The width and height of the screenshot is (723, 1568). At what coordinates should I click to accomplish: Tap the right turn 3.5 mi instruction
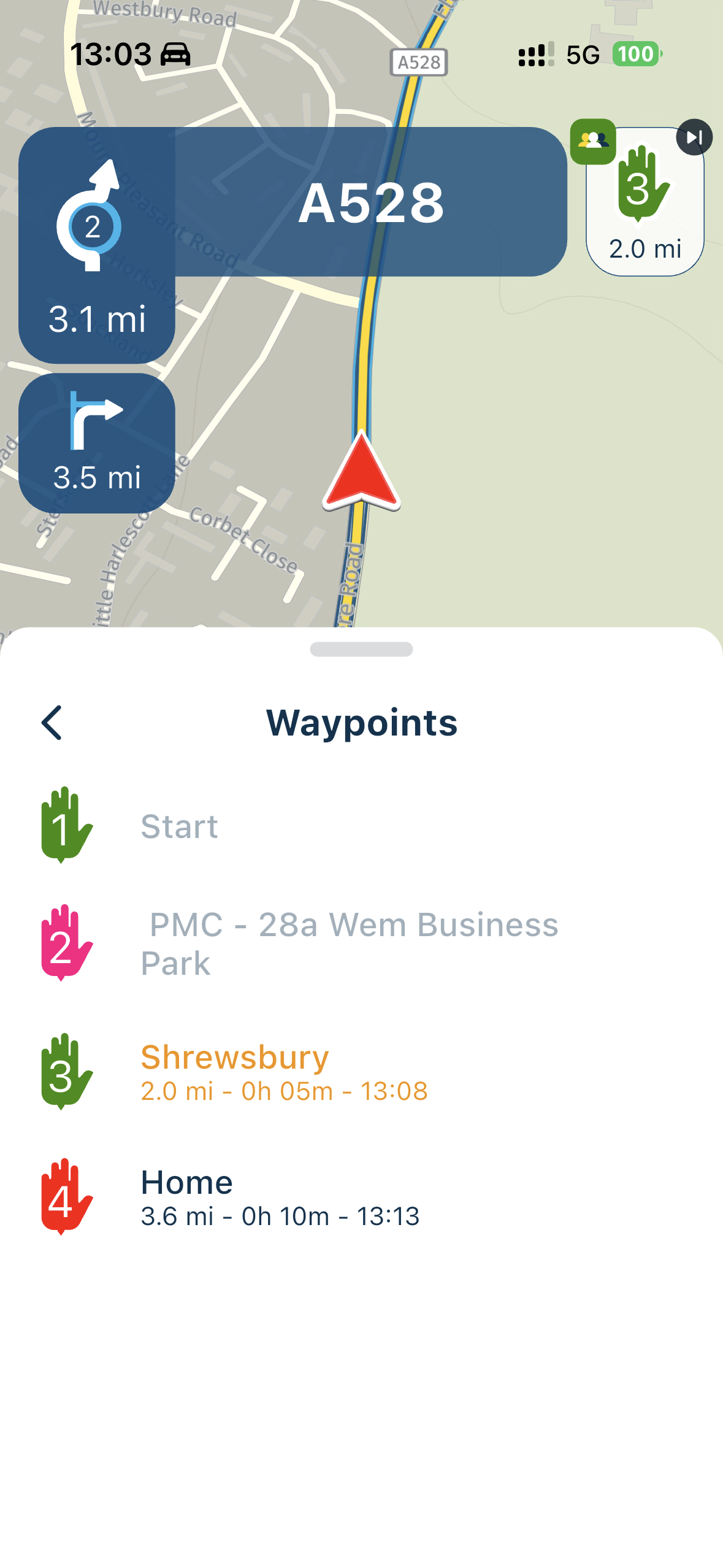(97, 443)
